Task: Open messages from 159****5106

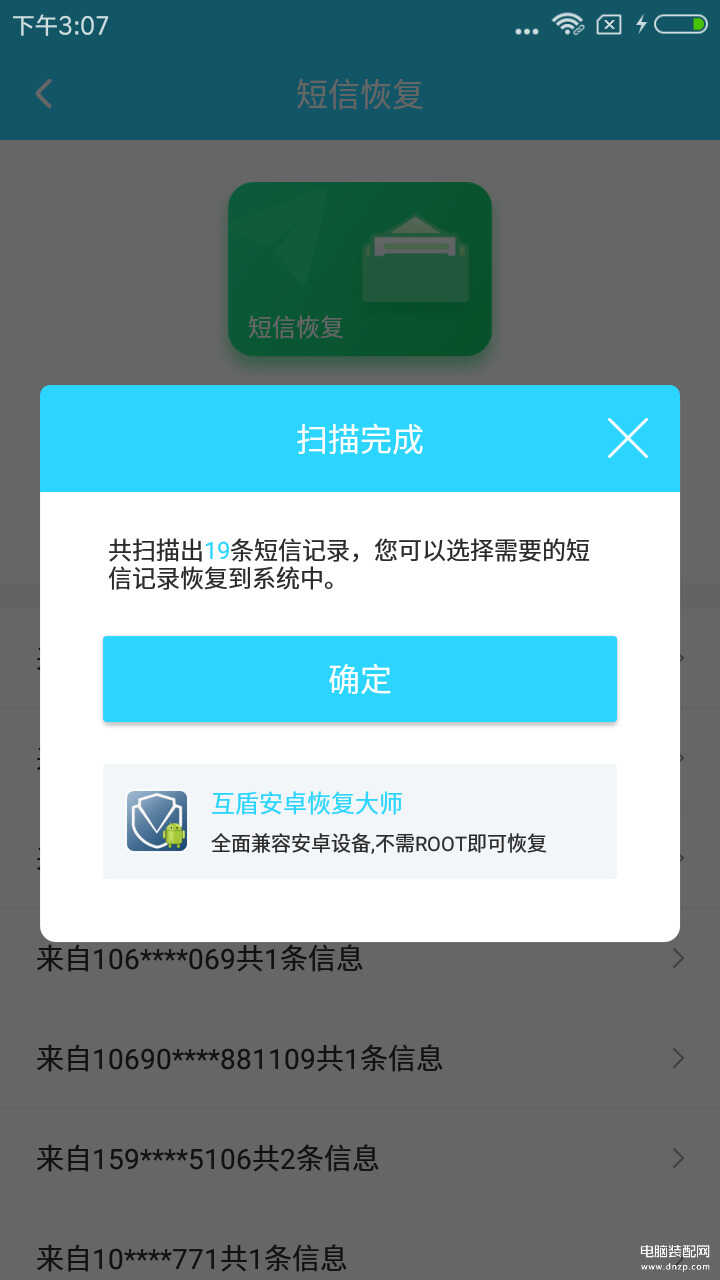Action: click(359, 1158)
